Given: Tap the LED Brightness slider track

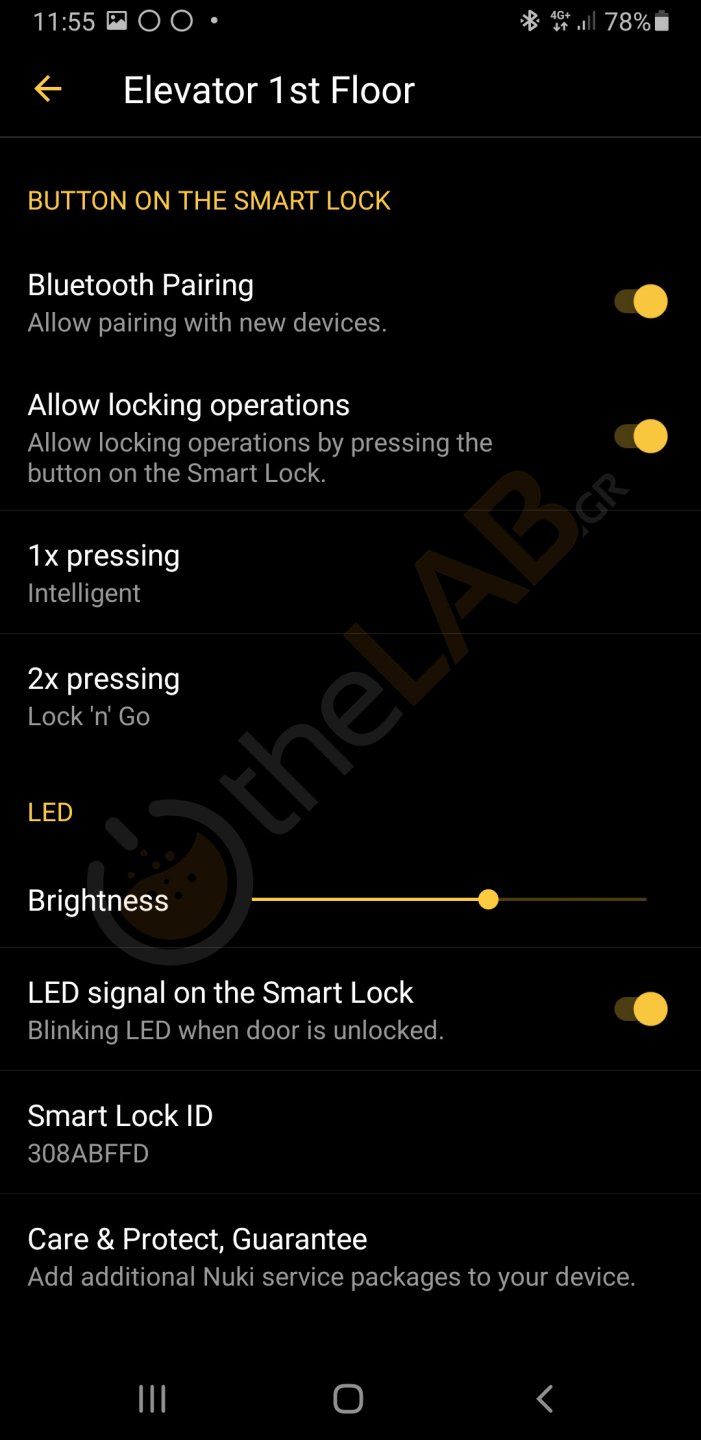Looking at the screenshot, I should (x=449, y=900).
